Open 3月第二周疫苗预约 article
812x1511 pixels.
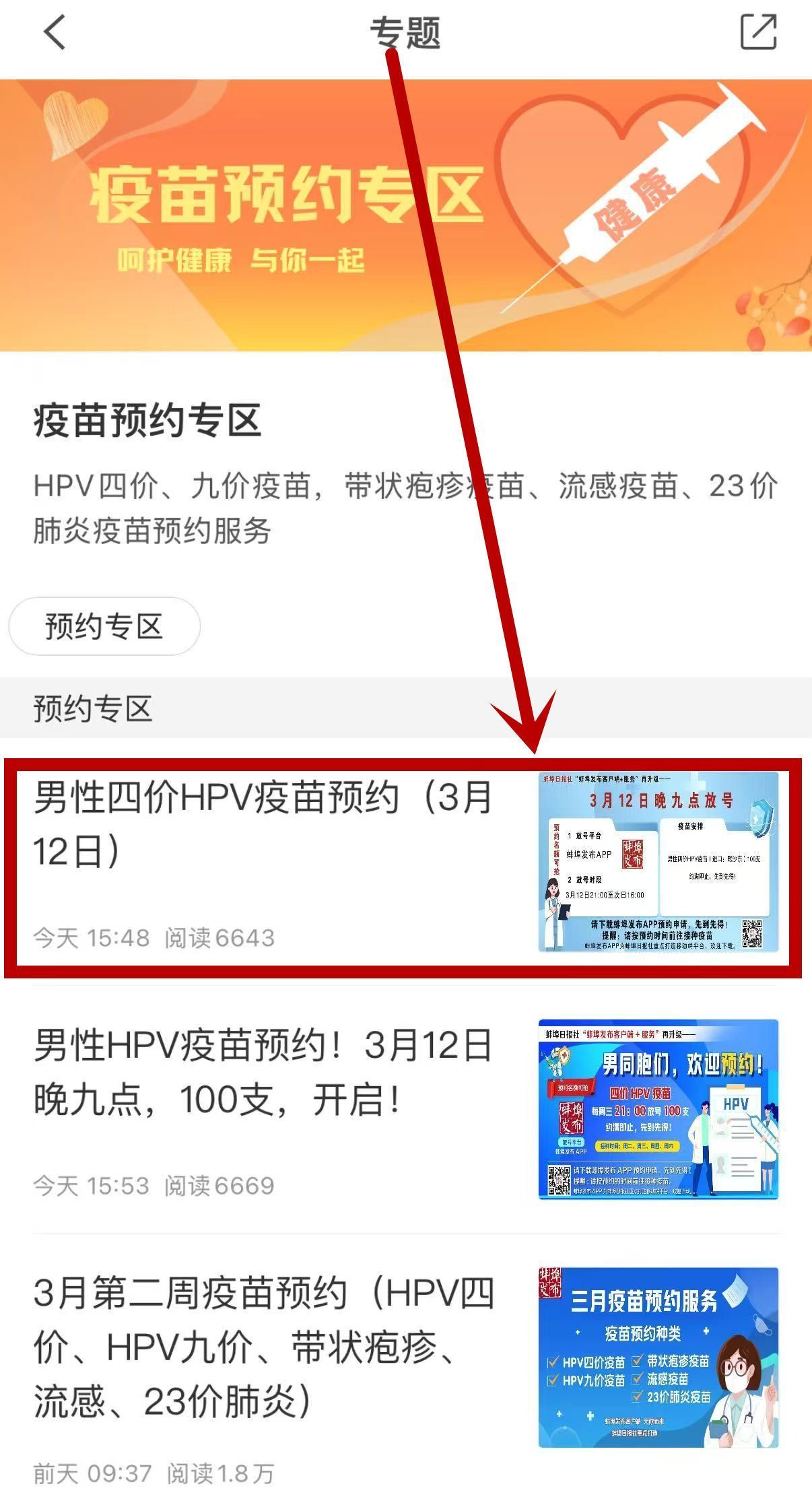[263, 1347]
